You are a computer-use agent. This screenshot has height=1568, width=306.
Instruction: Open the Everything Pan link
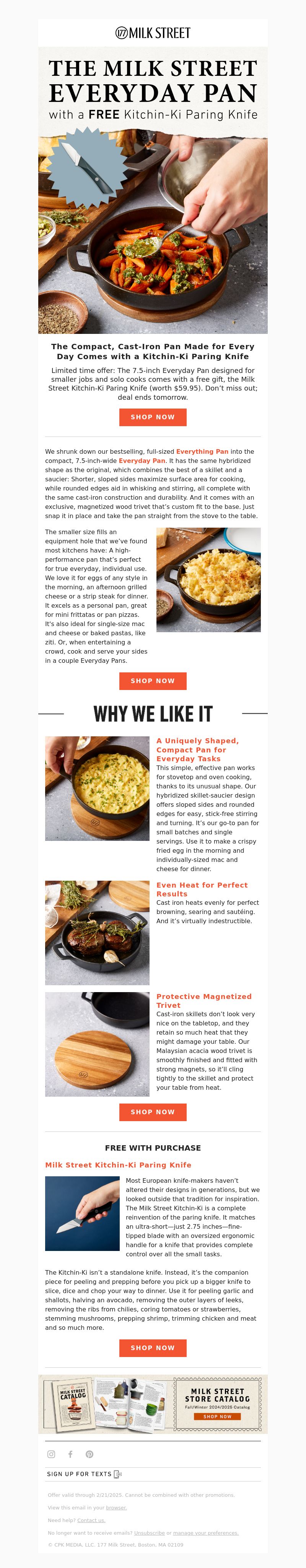tap(202, 452)
